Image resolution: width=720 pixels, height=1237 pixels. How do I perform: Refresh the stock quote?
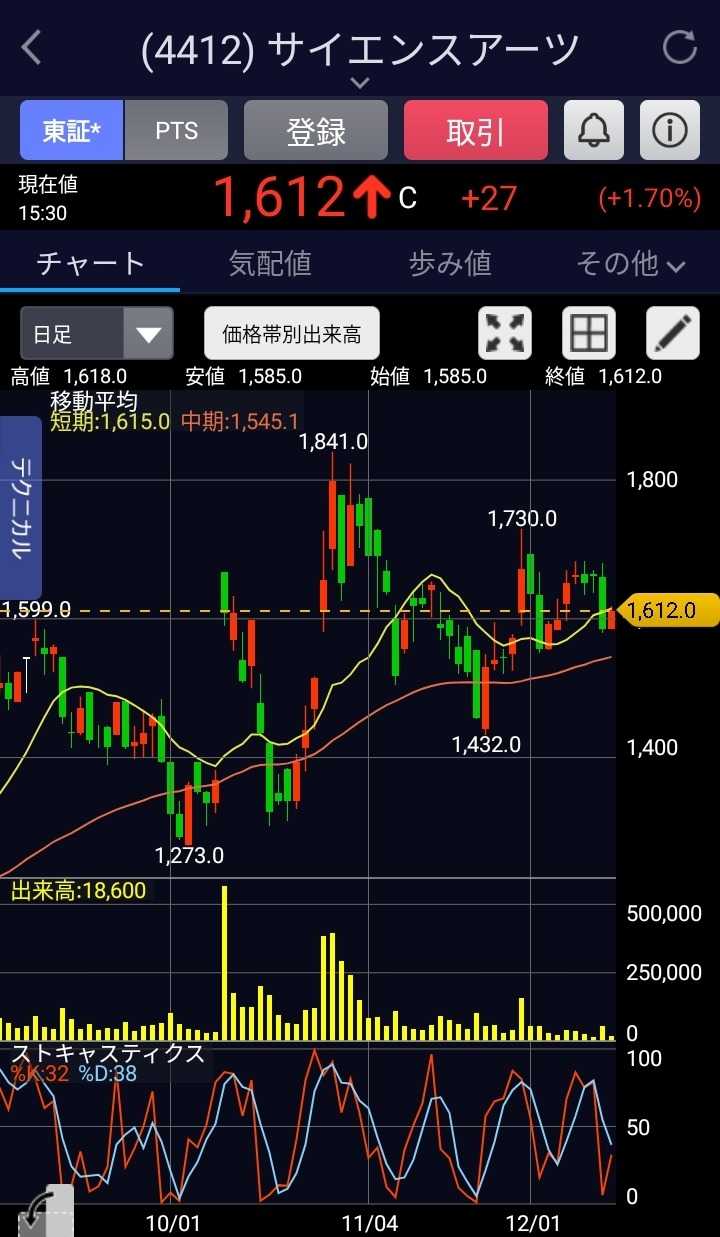680,48
